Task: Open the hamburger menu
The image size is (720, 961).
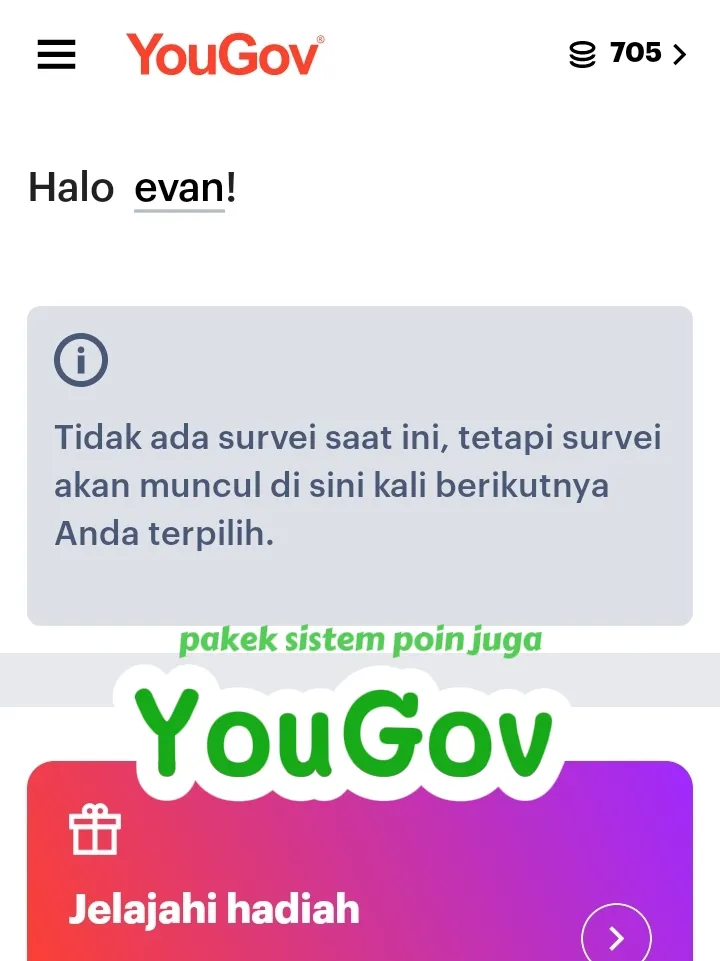Action: click(57, 54)
